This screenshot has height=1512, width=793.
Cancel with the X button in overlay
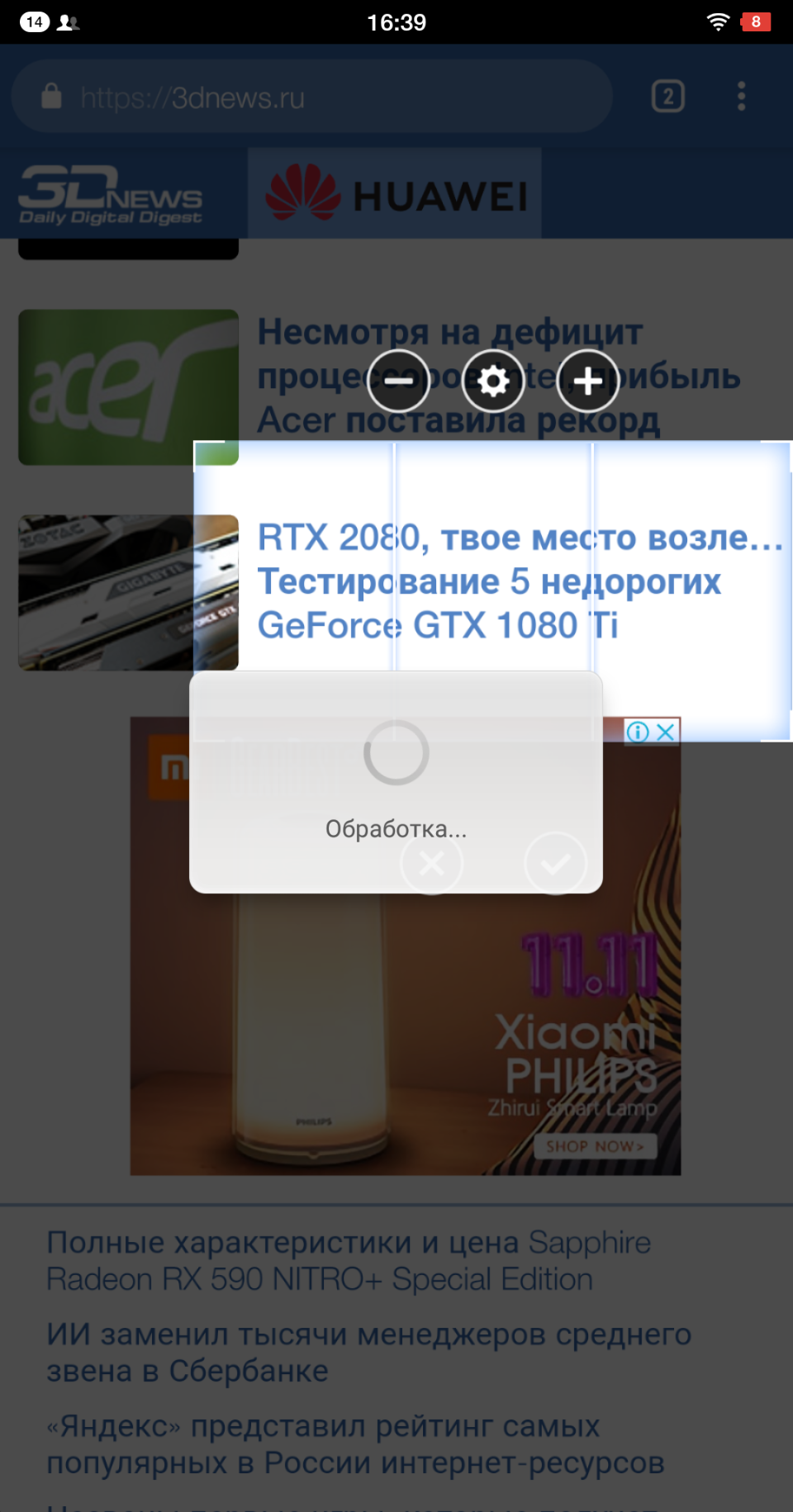(x=431, y=863)
